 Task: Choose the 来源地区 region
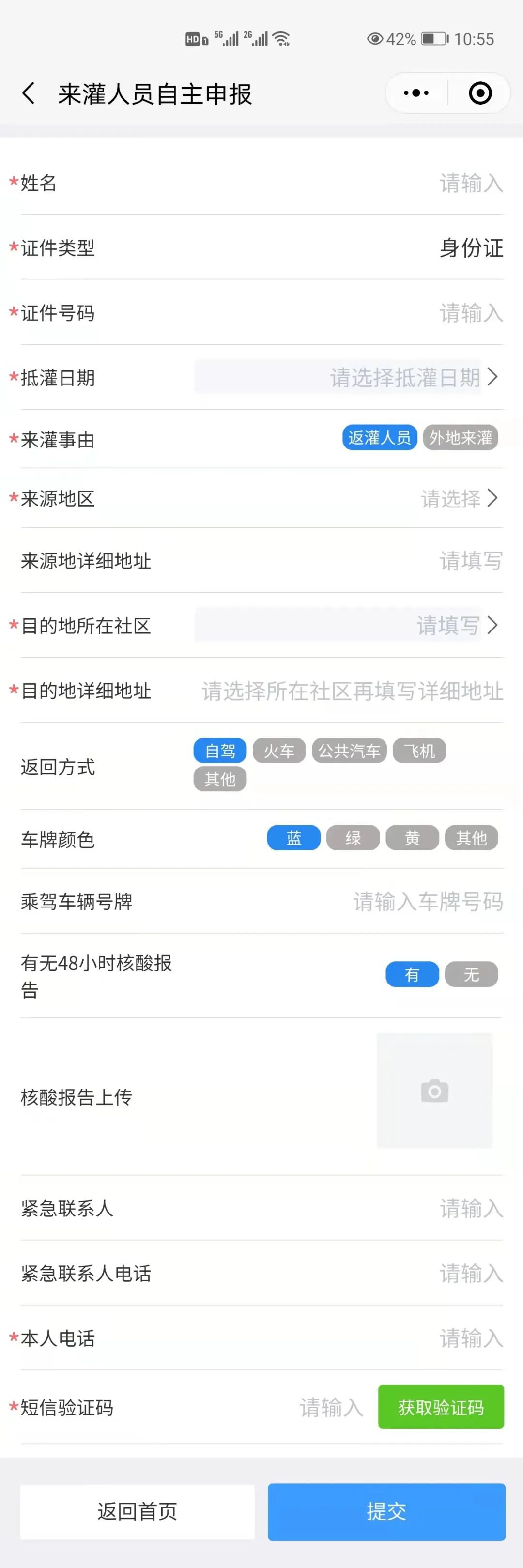pos(459,498)
